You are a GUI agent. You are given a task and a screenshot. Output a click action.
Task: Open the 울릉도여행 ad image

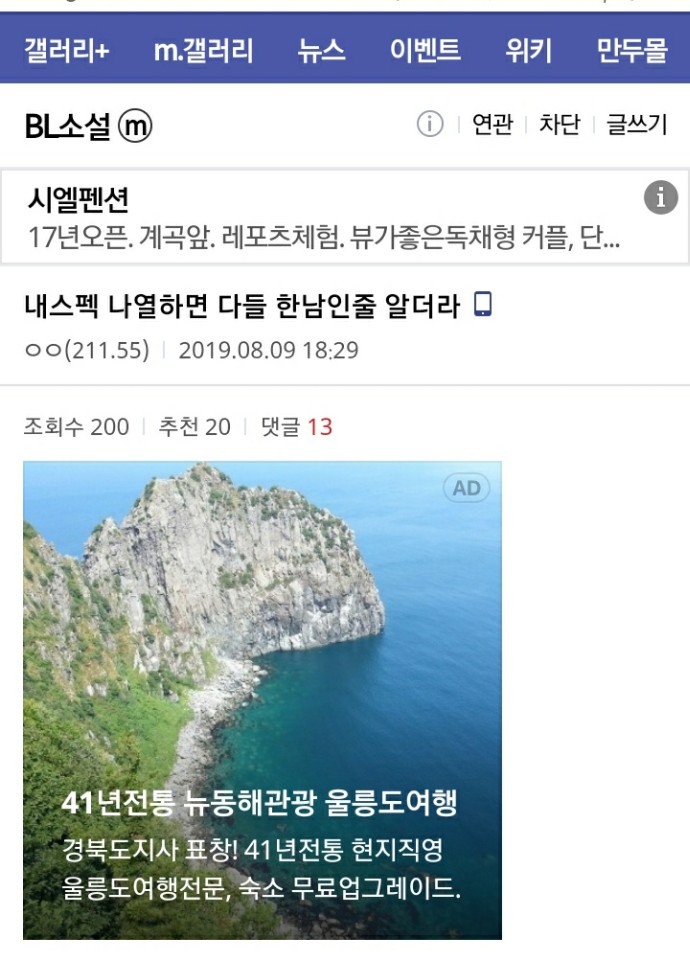[x=262, y=700]
